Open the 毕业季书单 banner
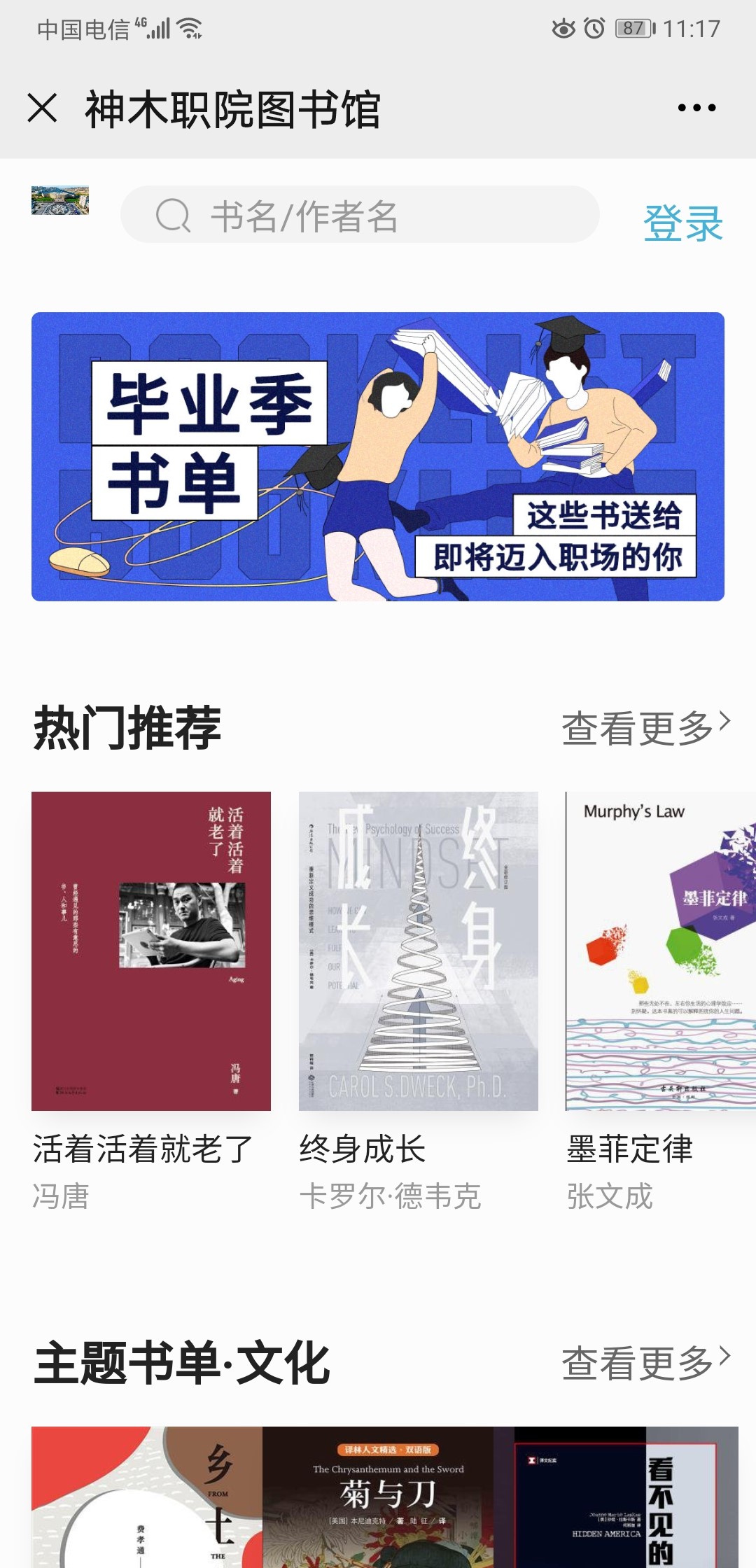This screenshot has height=1568, width=756. [x=378, y=456]
